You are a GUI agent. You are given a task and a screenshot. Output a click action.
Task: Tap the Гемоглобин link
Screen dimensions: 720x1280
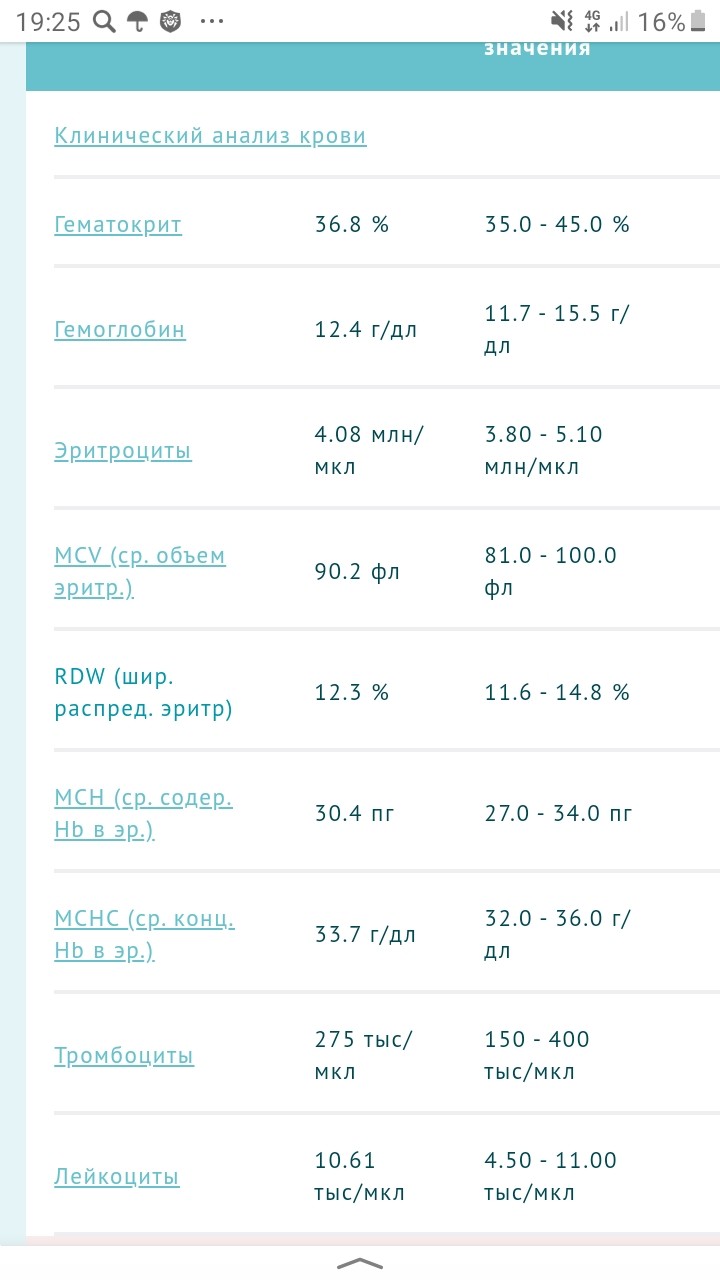tap(120, 329)
